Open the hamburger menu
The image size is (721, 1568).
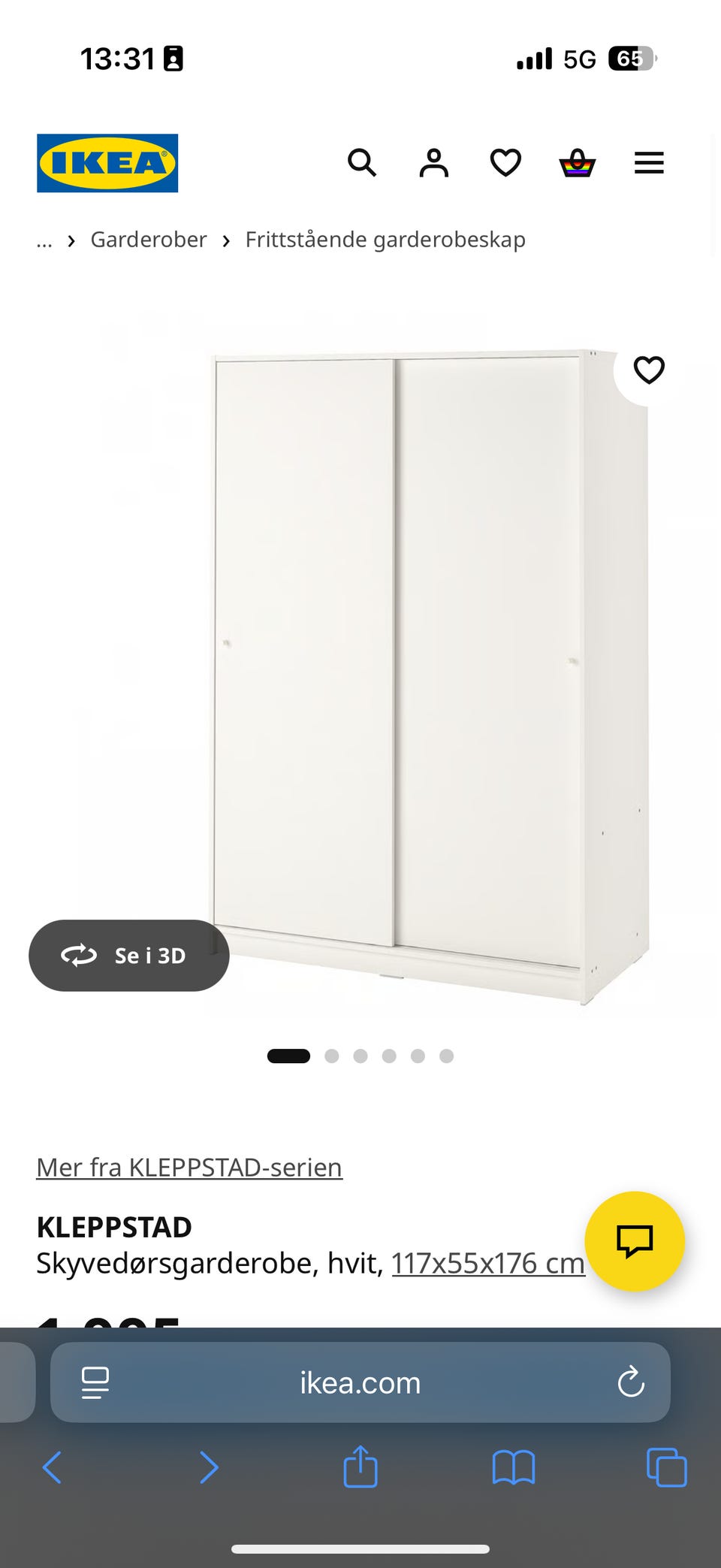pyautogui.click(x=649, y=162)
